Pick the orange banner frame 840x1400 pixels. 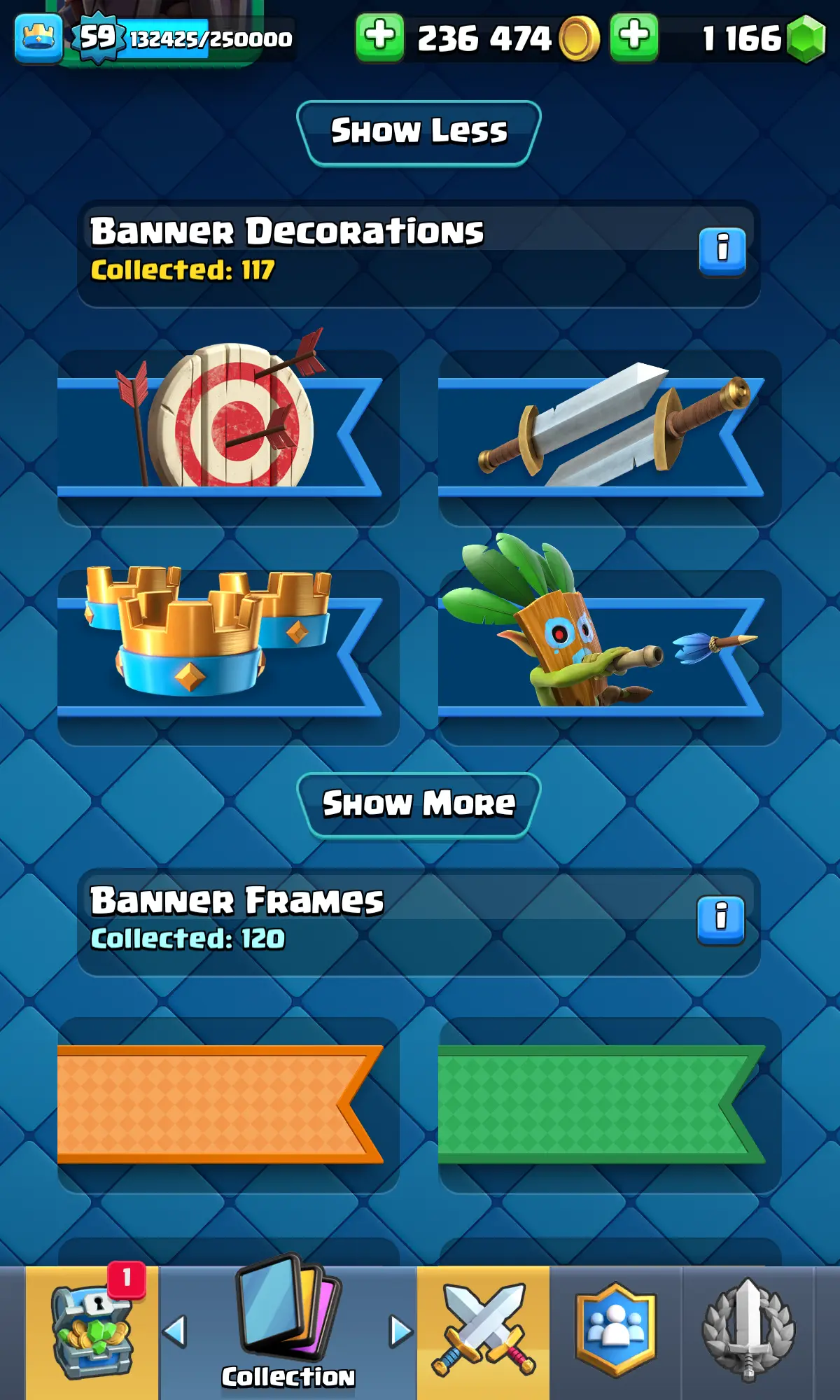pos(227,1105)
